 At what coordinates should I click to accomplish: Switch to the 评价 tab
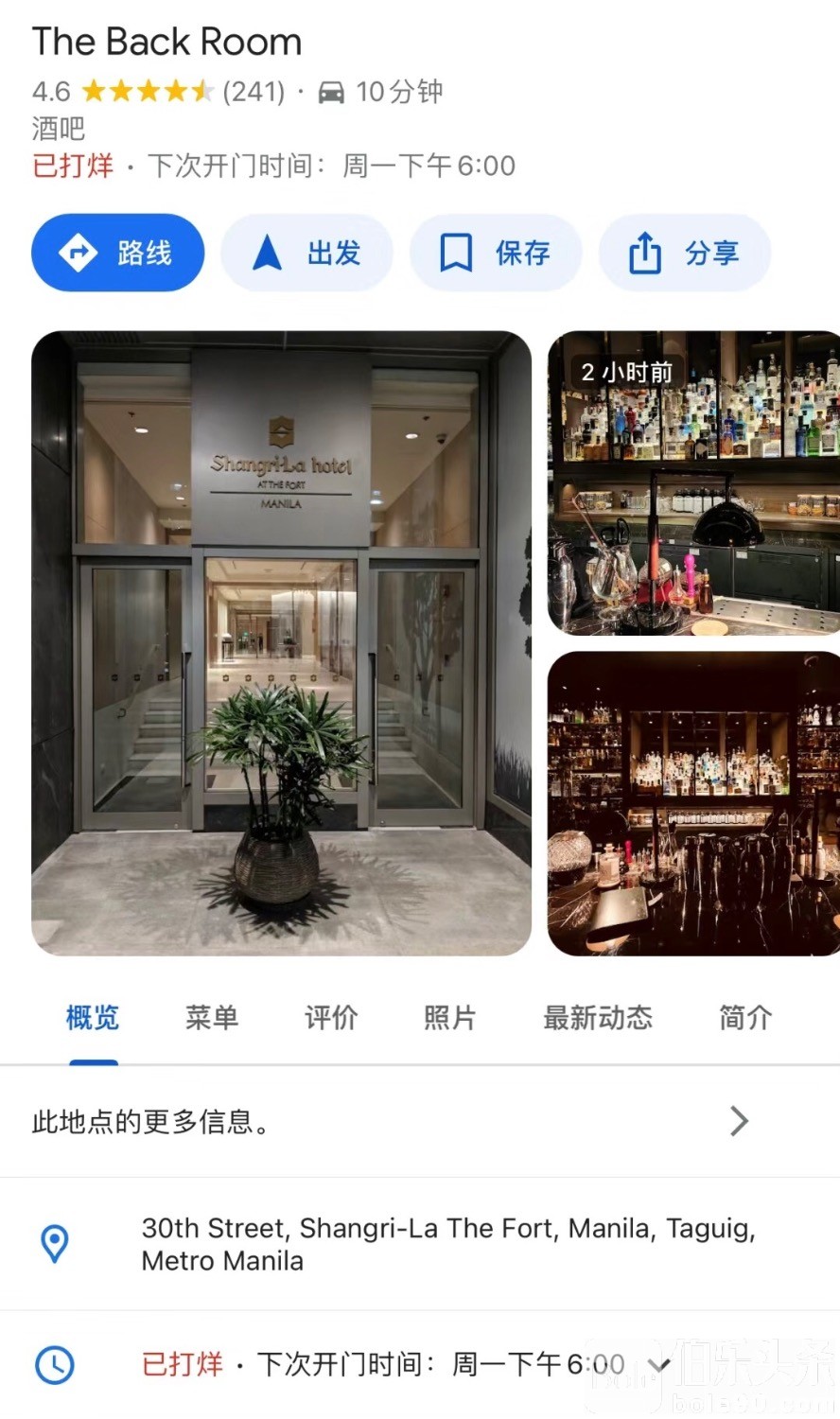[331, 1018]
